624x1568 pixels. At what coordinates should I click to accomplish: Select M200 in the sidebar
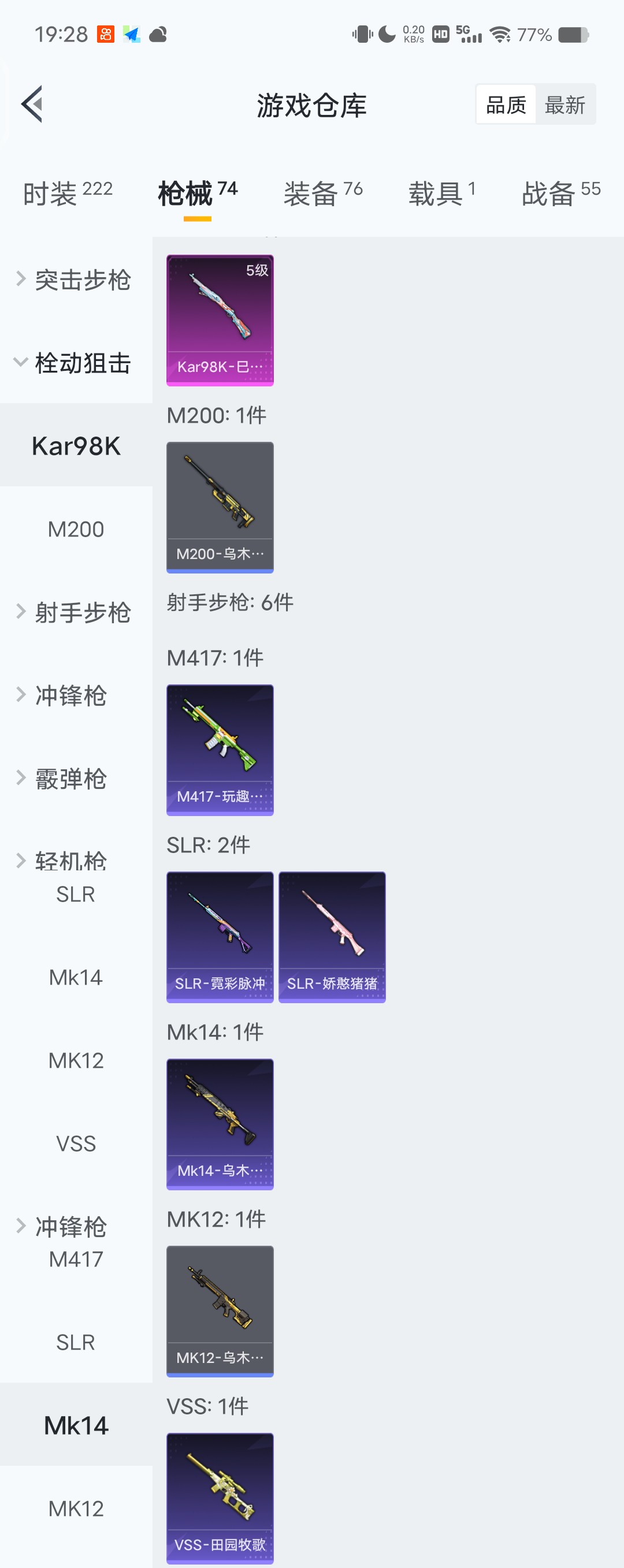coord(76,529)
